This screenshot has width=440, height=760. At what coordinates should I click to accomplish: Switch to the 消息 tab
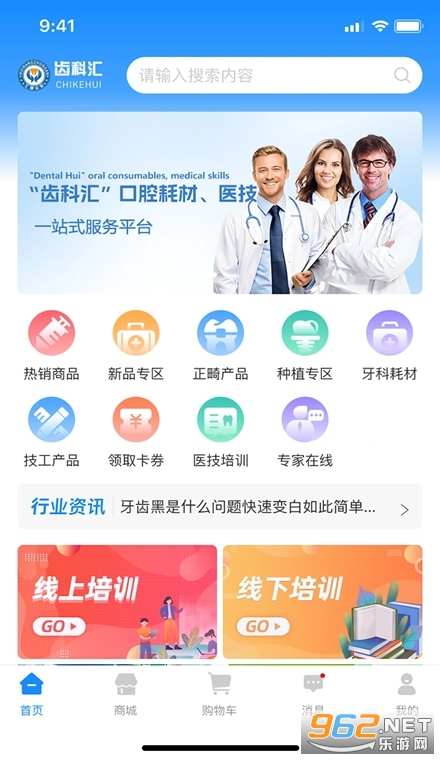[x=314, y=694]
